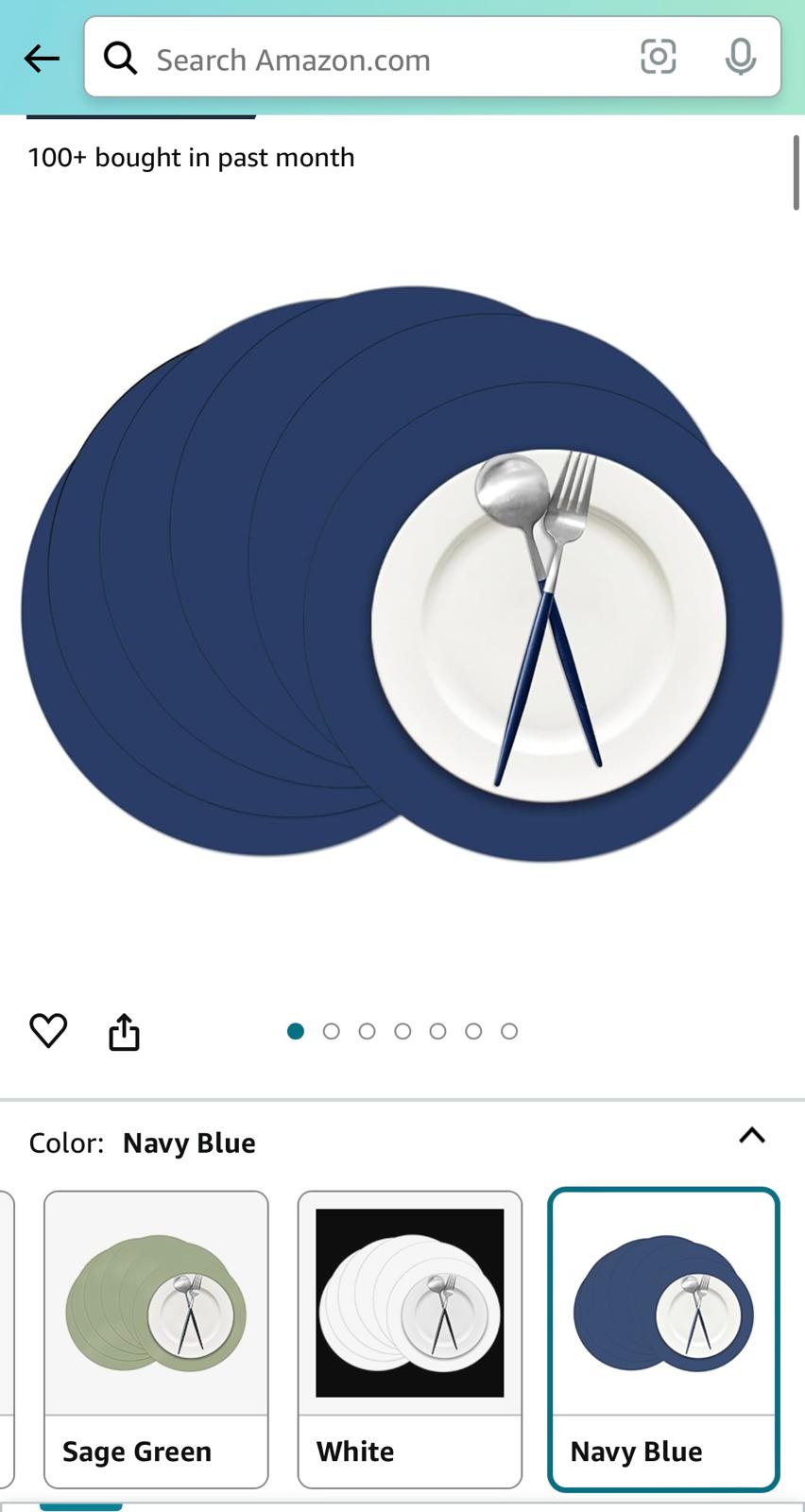Select the Sage Green color option
The height and width of the screenshot is (1512, 805).
pyautogui.click(x=156, y=1338)
